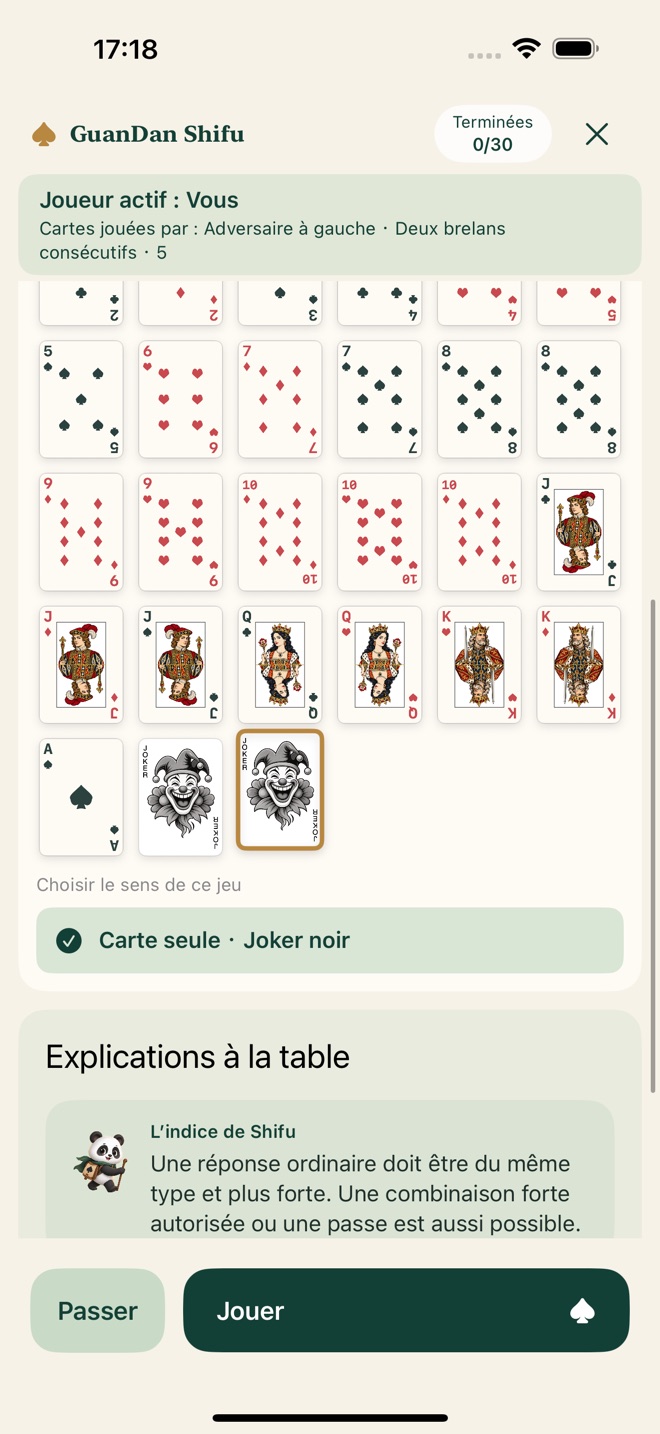The width and height of the screenshot is (660, 1434).
Task: Choose the 10 of hearts card
Action: coord(380,532)
